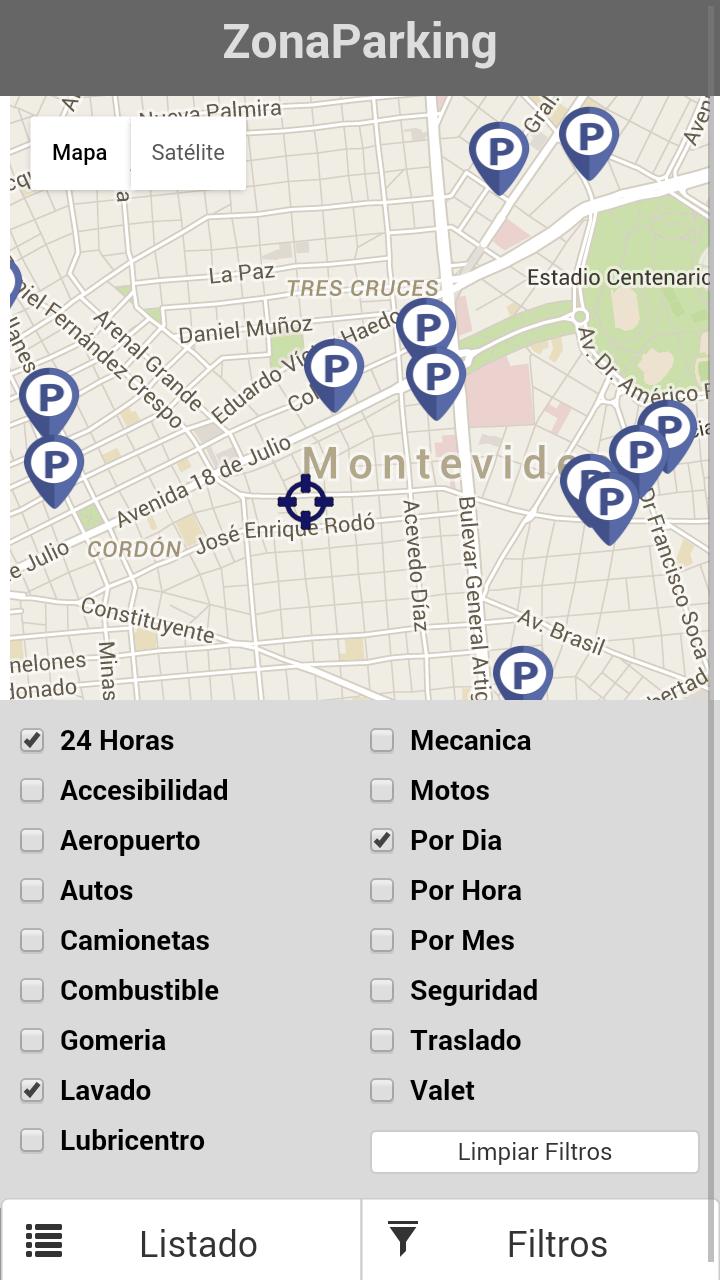Uncheck the 24 Horas filter
The image size is (720, 1280).
click(31, 740)
